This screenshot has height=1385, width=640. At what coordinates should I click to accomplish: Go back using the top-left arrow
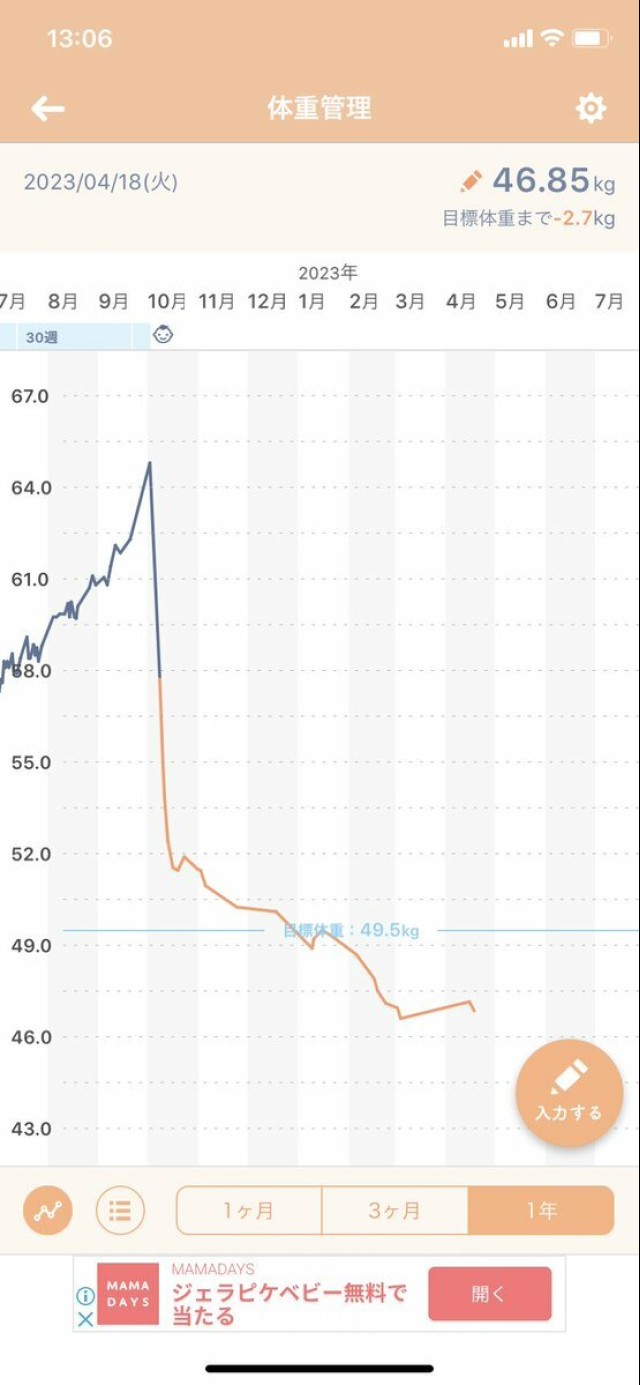coord(47,108)
